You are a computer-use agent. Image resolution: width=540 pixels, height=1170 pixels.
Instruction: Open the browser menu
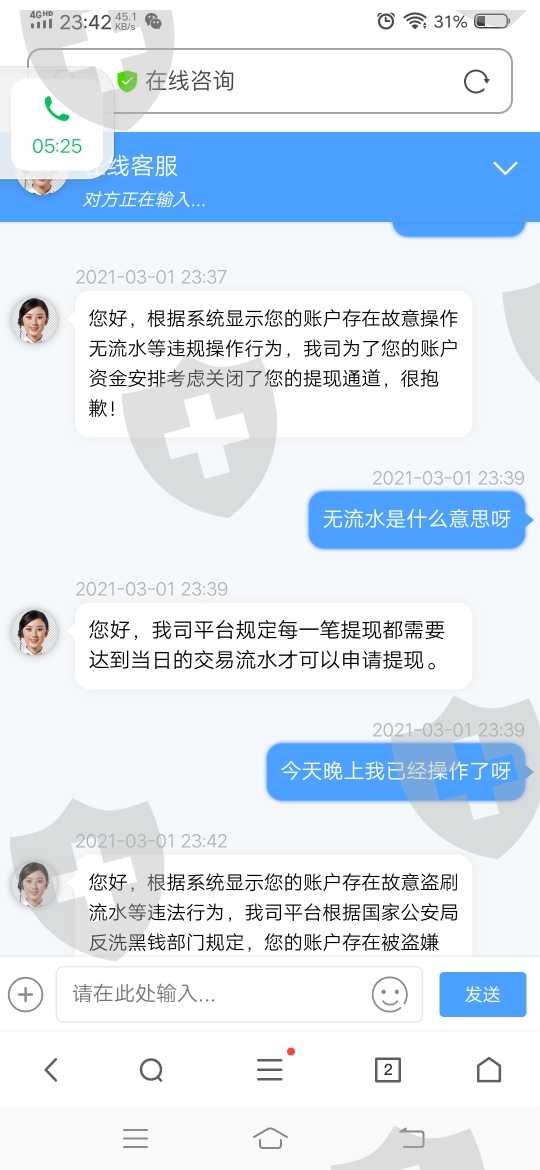(271, 1069)
